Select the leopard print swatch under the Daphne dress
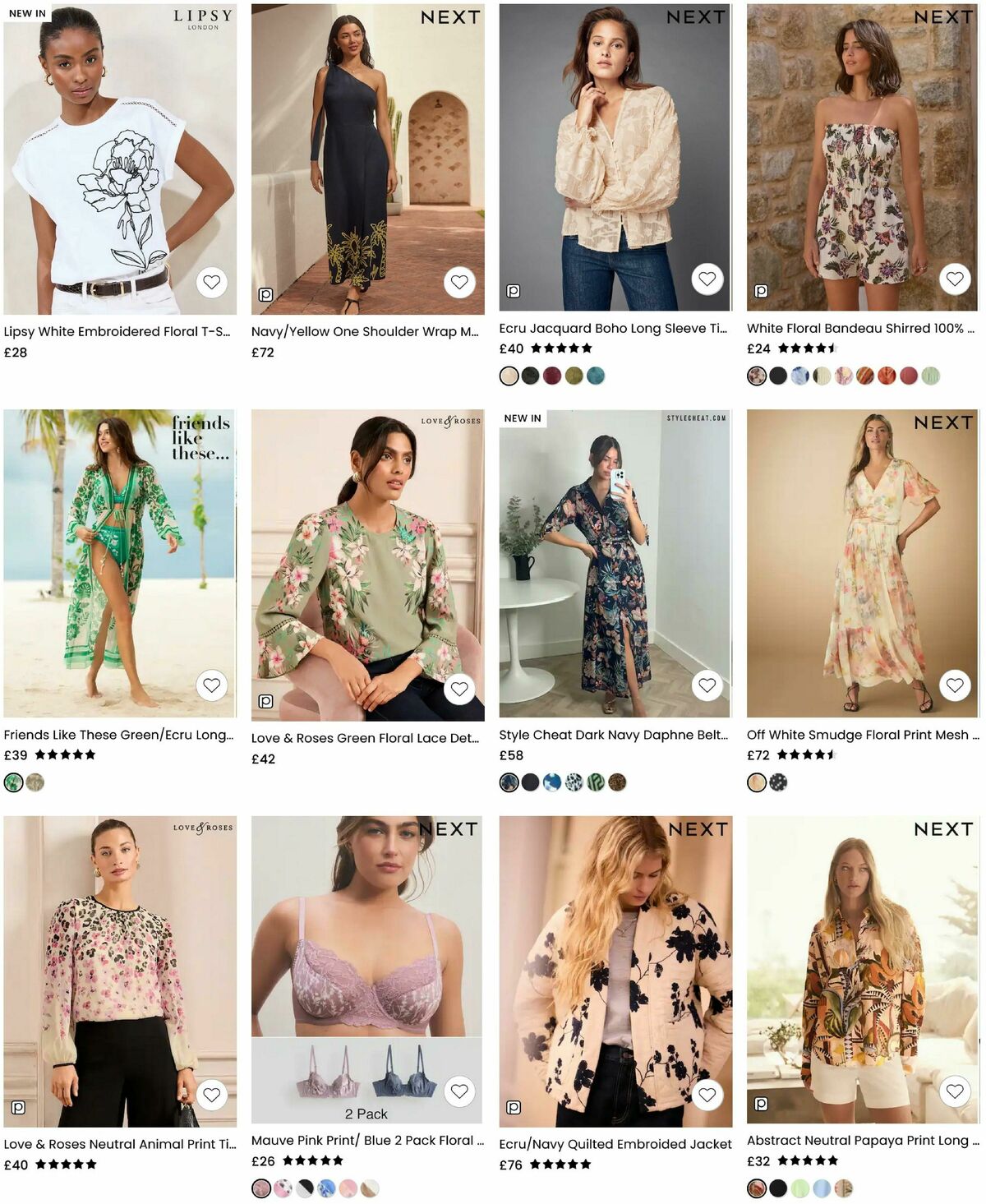 pos(619,781)
